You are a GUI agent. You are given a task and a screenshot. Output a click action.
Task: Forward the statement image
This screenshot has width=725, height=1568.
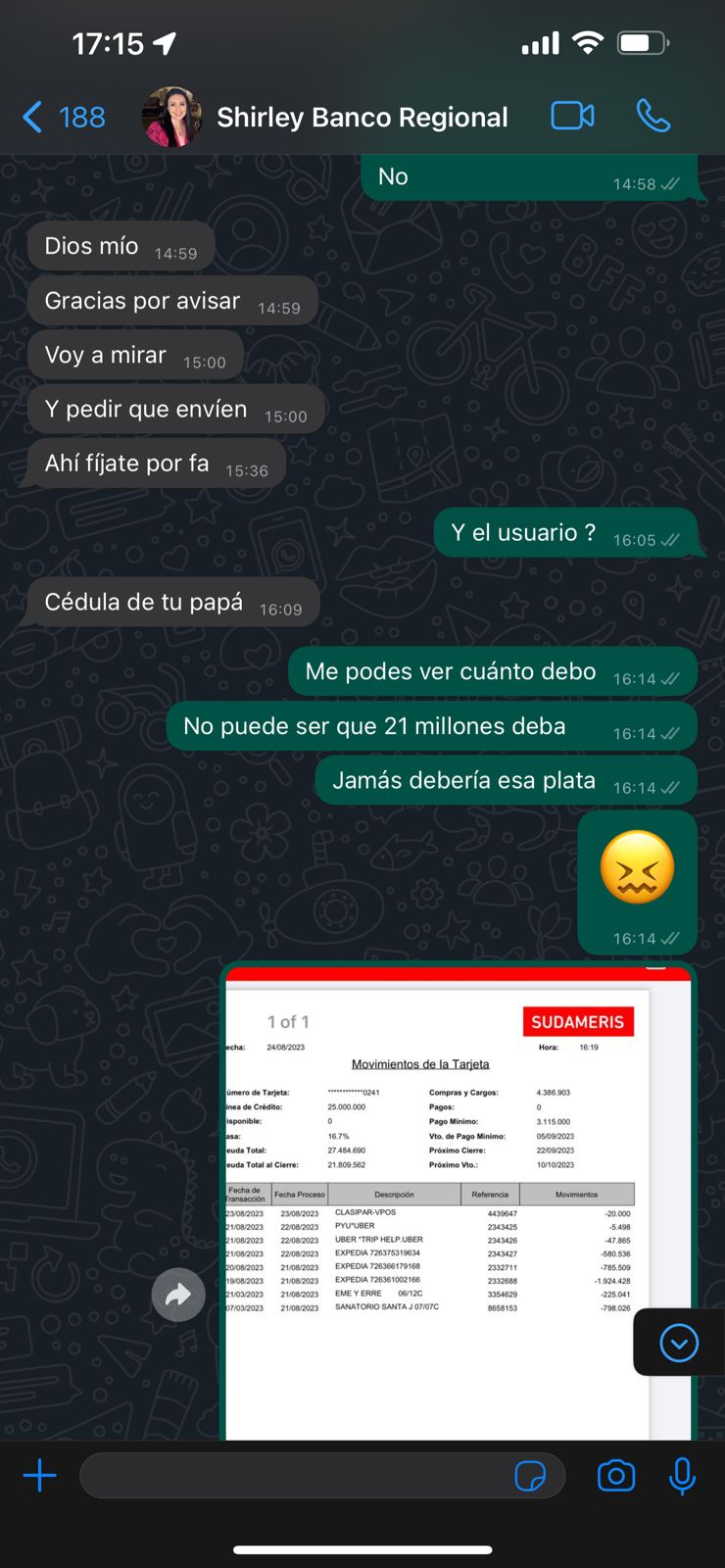[178, 1296]
